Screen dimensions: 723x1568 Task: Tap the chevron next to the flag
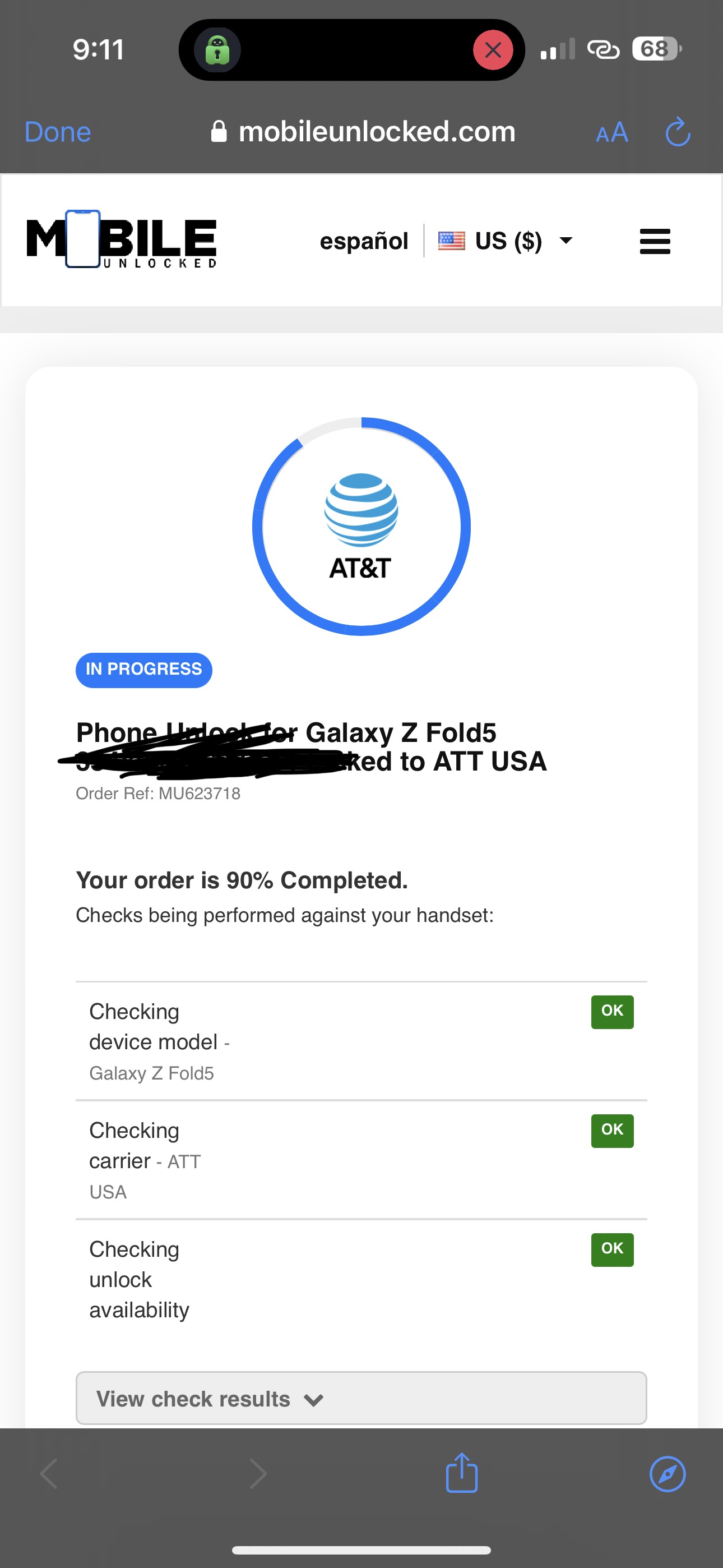pyautogui.click(x=565, y=241)
